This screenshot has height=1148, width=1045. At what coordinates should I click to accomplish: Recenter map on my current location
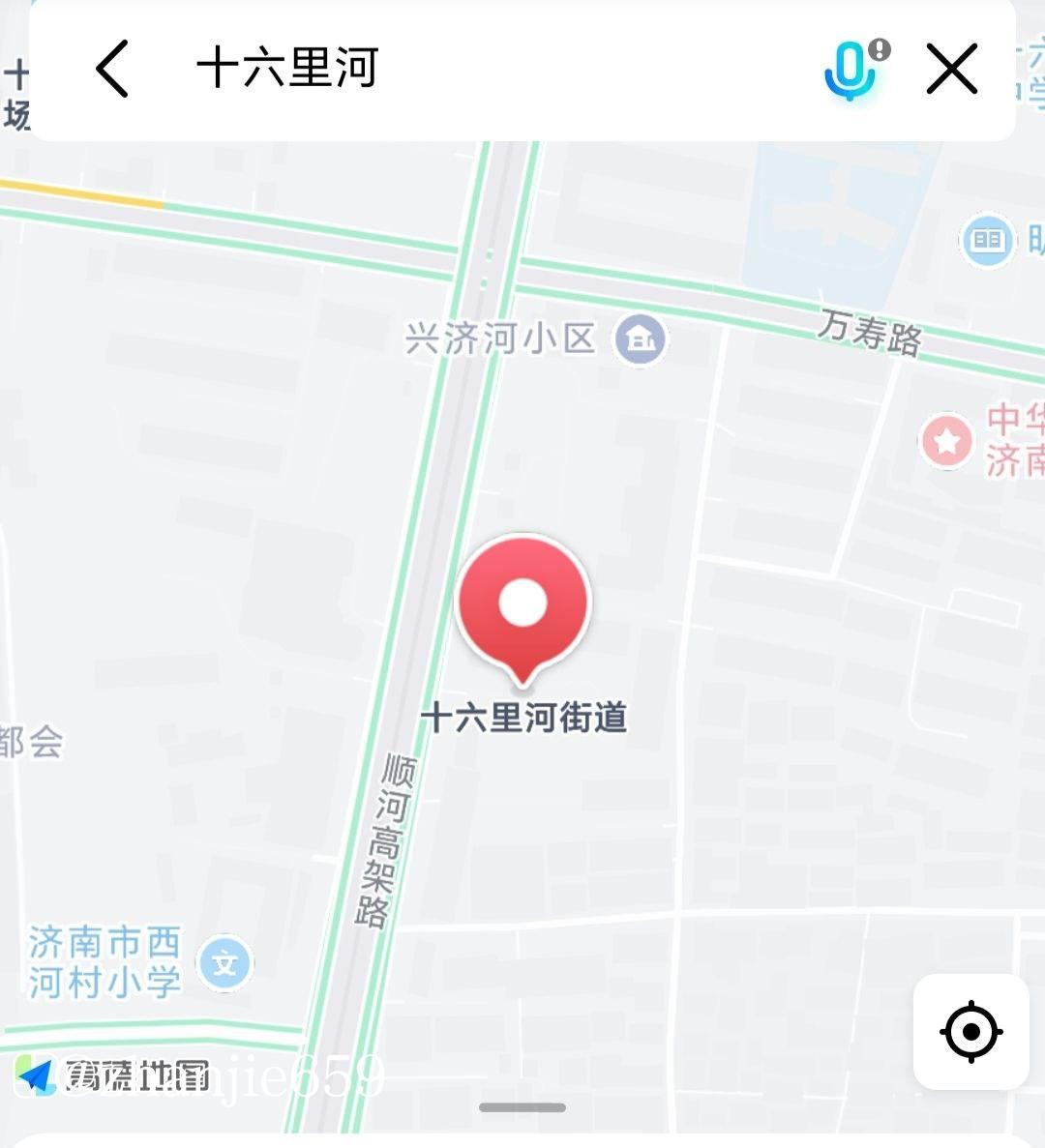coord(970,1032)
